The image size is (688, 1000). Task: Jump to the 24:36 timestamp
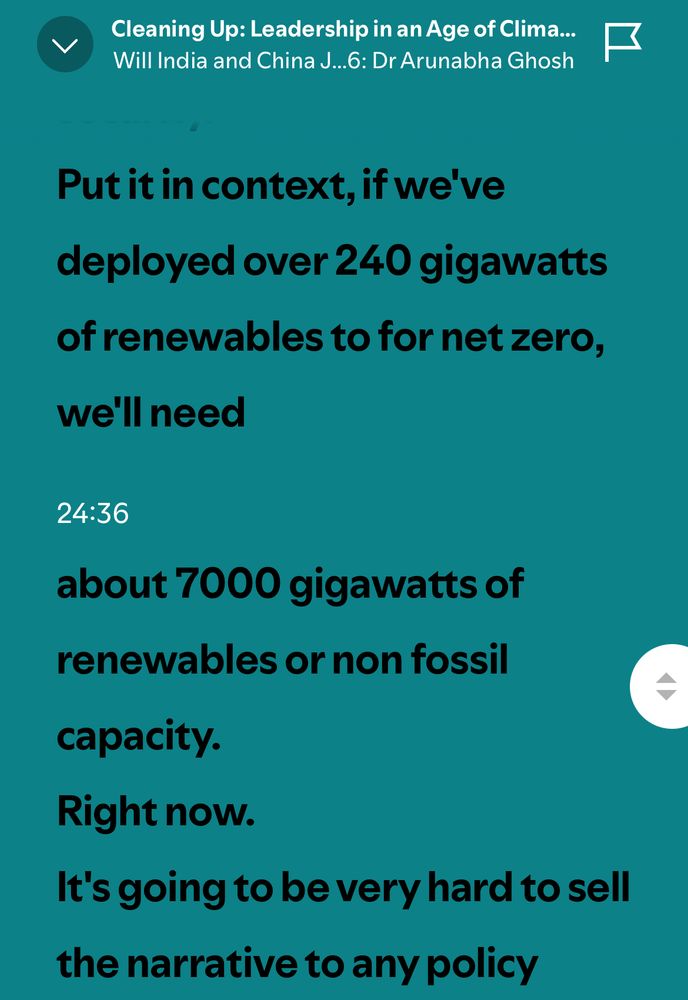[93, 514]
